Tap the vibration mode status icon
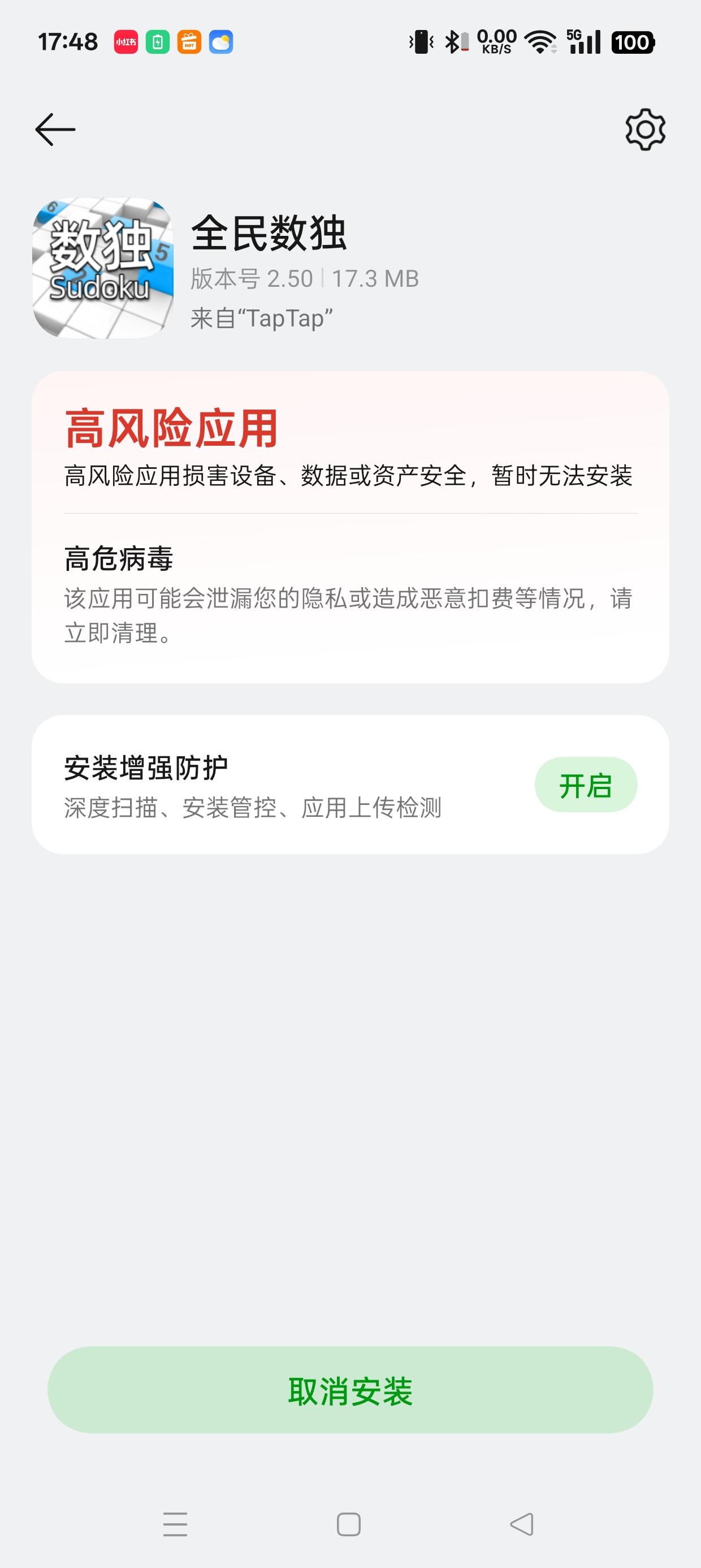 [x=420, y=42]
